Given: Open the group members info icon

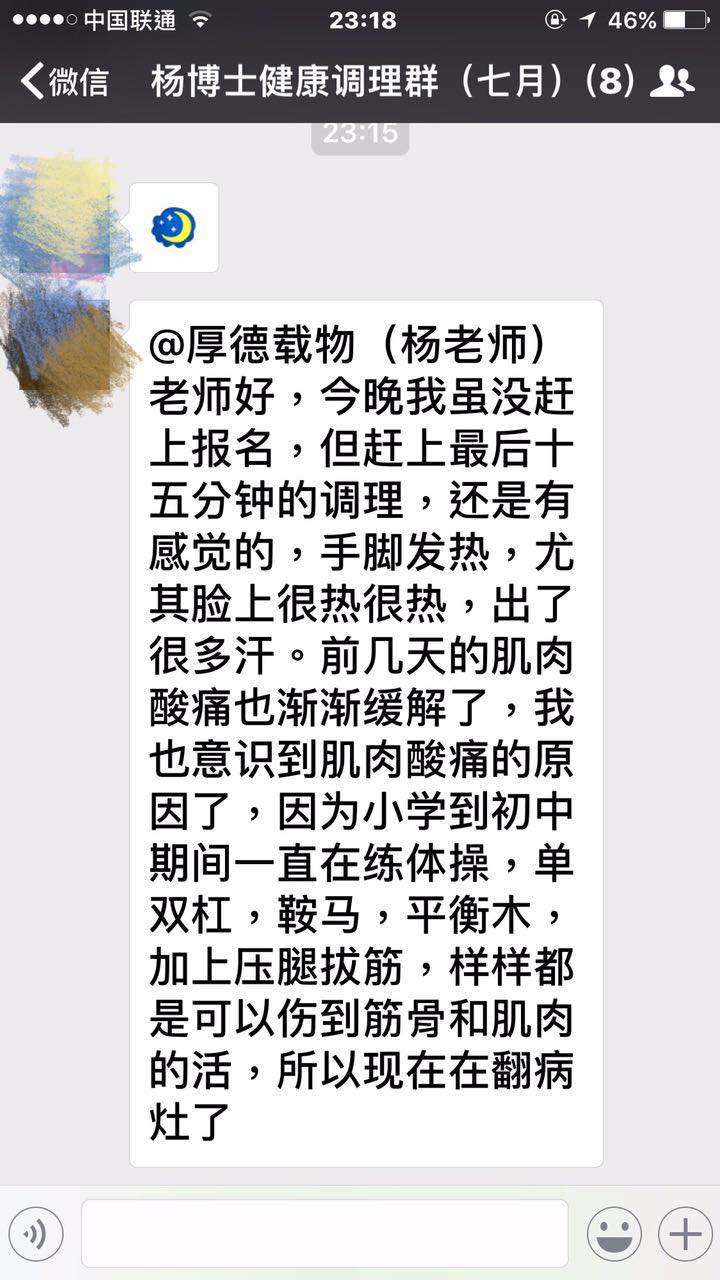Looking at the screenshot, I should pyautogui.click(x=671, y=81).
